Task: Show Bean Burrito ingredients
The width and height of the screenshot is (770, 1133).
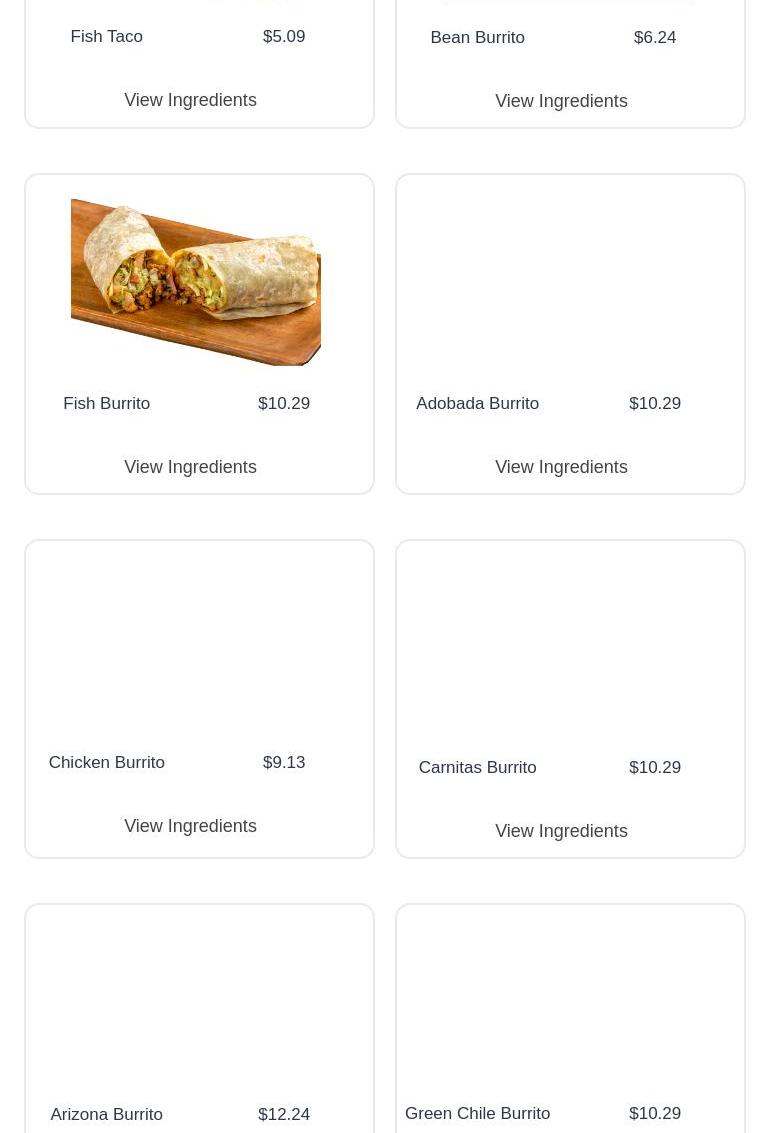Action: [x=561, y=101]
